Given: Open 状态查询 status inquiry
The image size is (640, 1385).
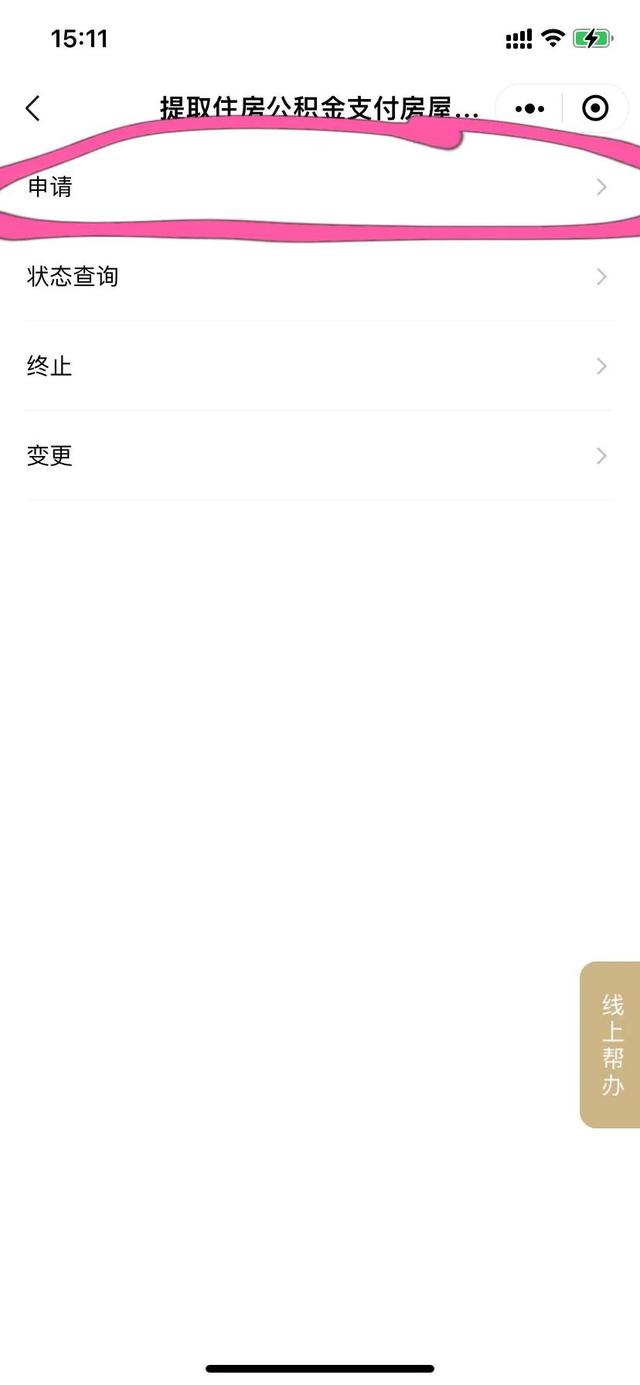Looking at the screenshot, I should pyautogui.click(x=320, y=277).
